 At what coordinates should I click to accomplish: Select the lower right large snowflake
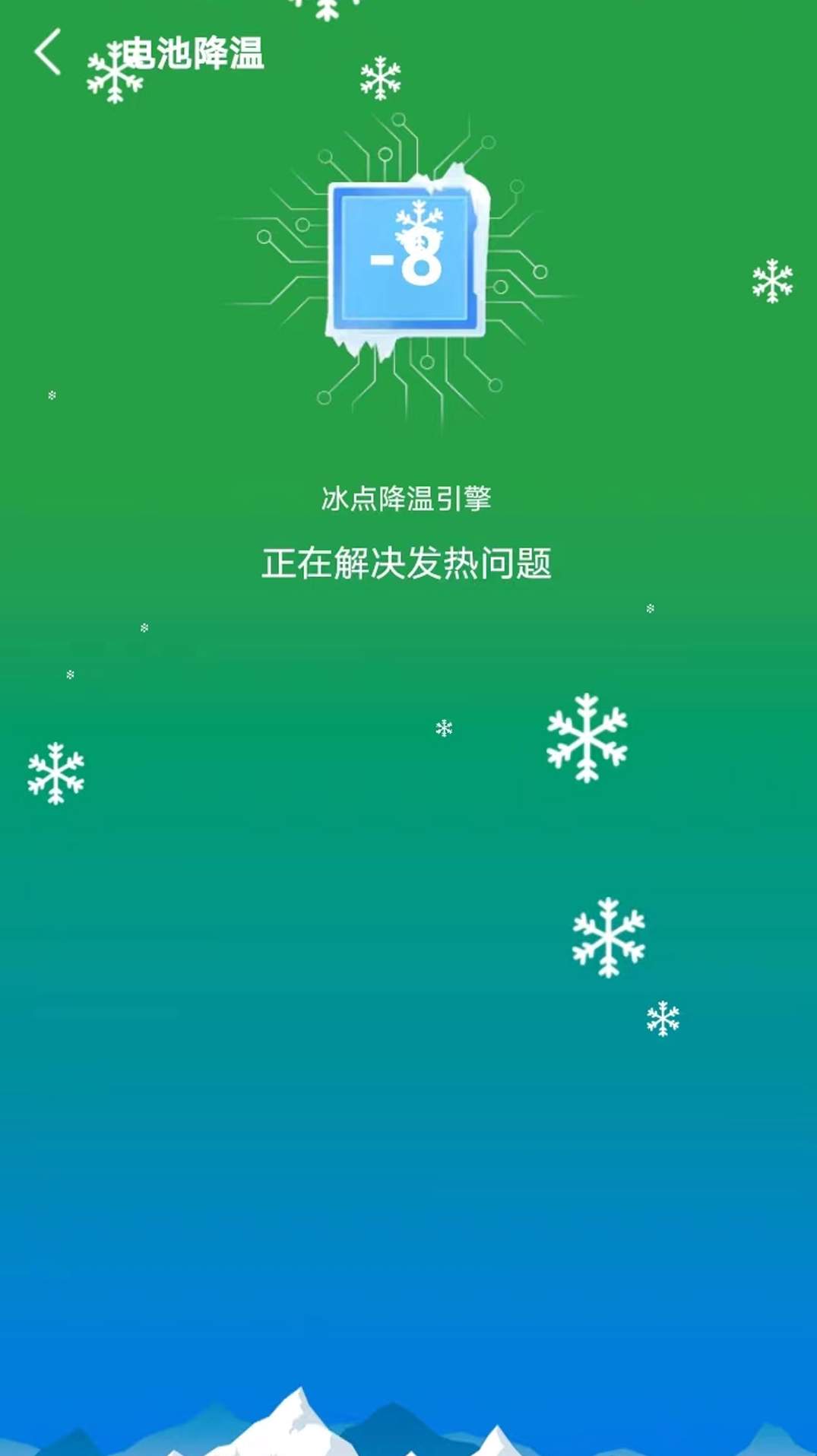[608, 937]
